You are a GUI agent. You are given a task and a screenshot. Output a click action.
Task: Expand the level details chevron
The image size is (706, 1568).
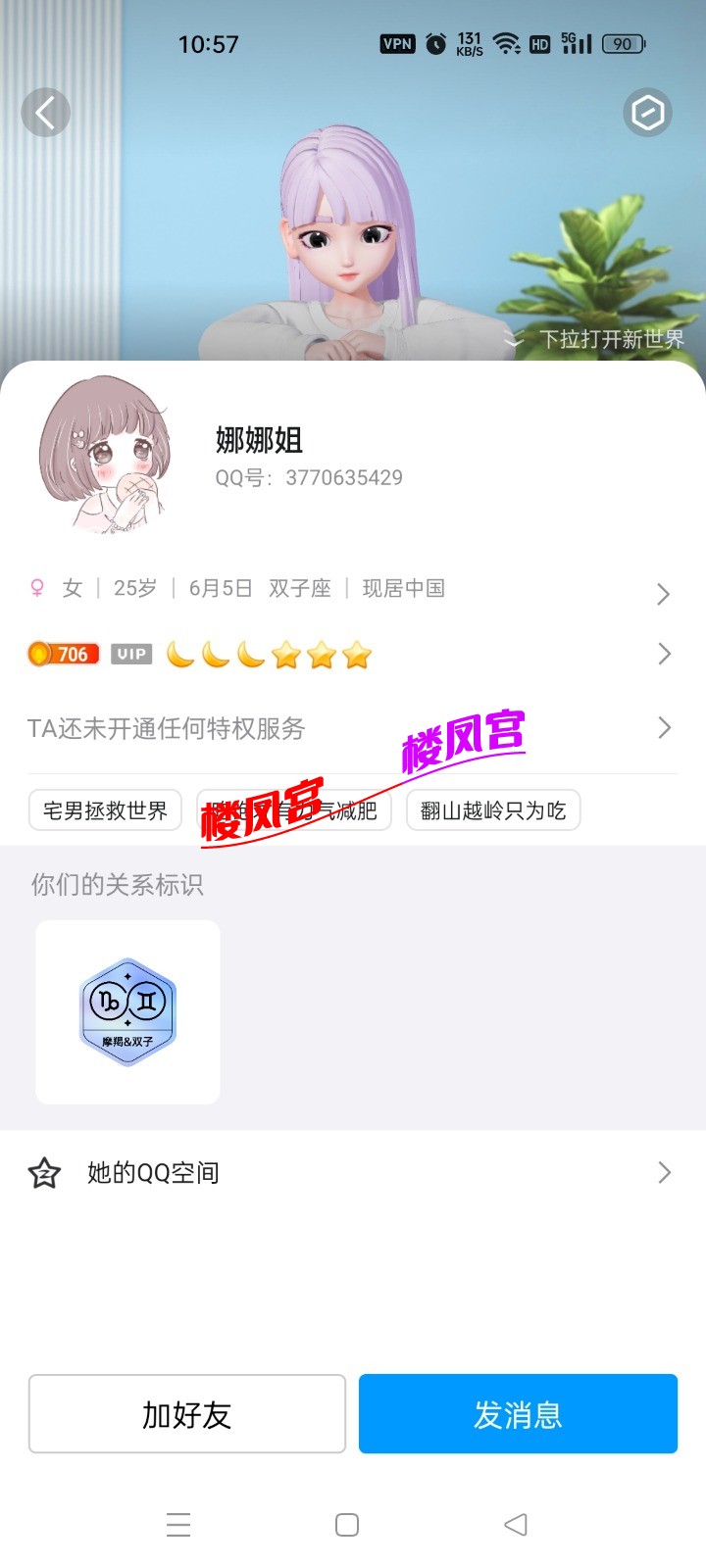point(664,654)
